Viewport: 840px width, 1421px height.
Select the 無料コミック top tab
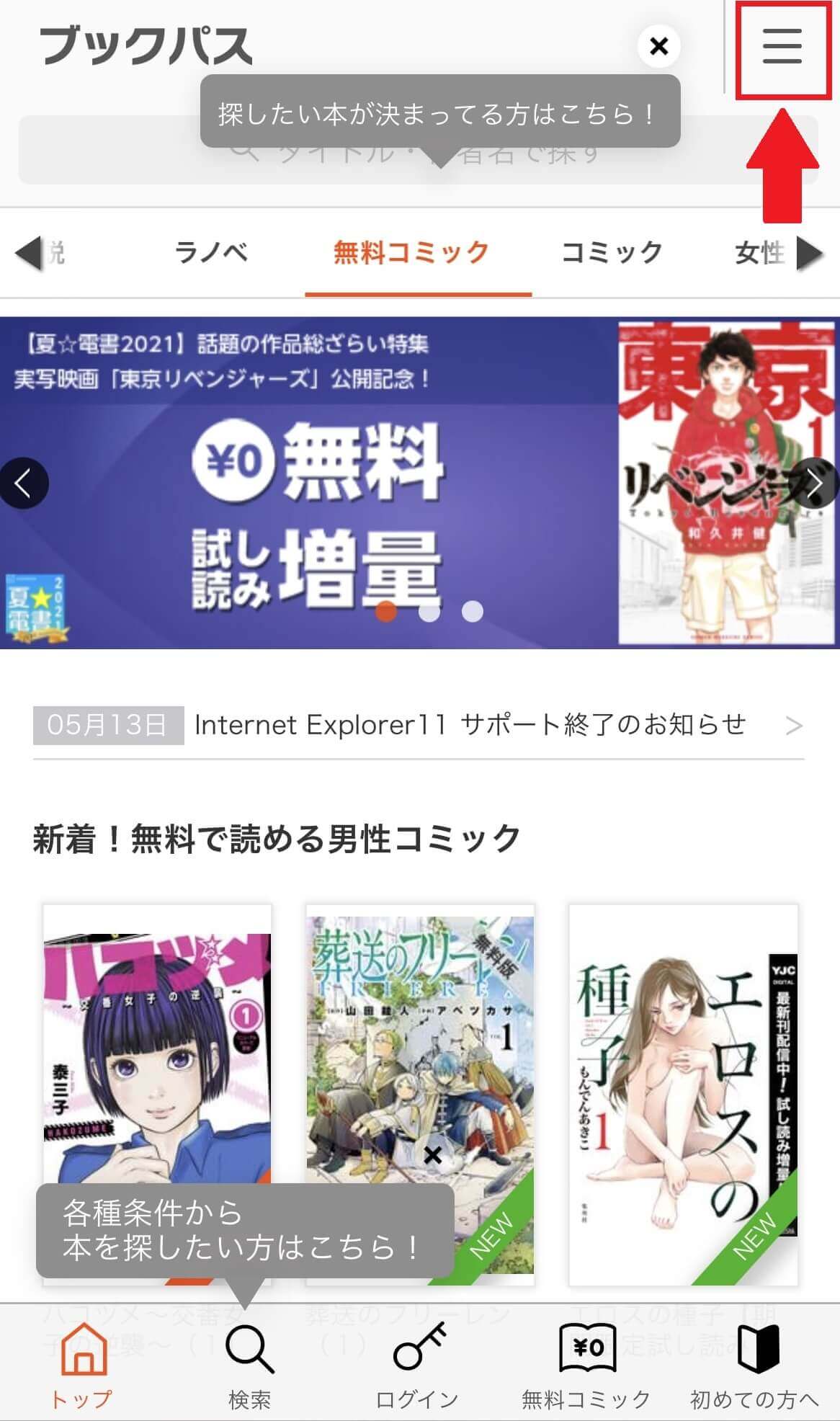(x=411, y=253)
